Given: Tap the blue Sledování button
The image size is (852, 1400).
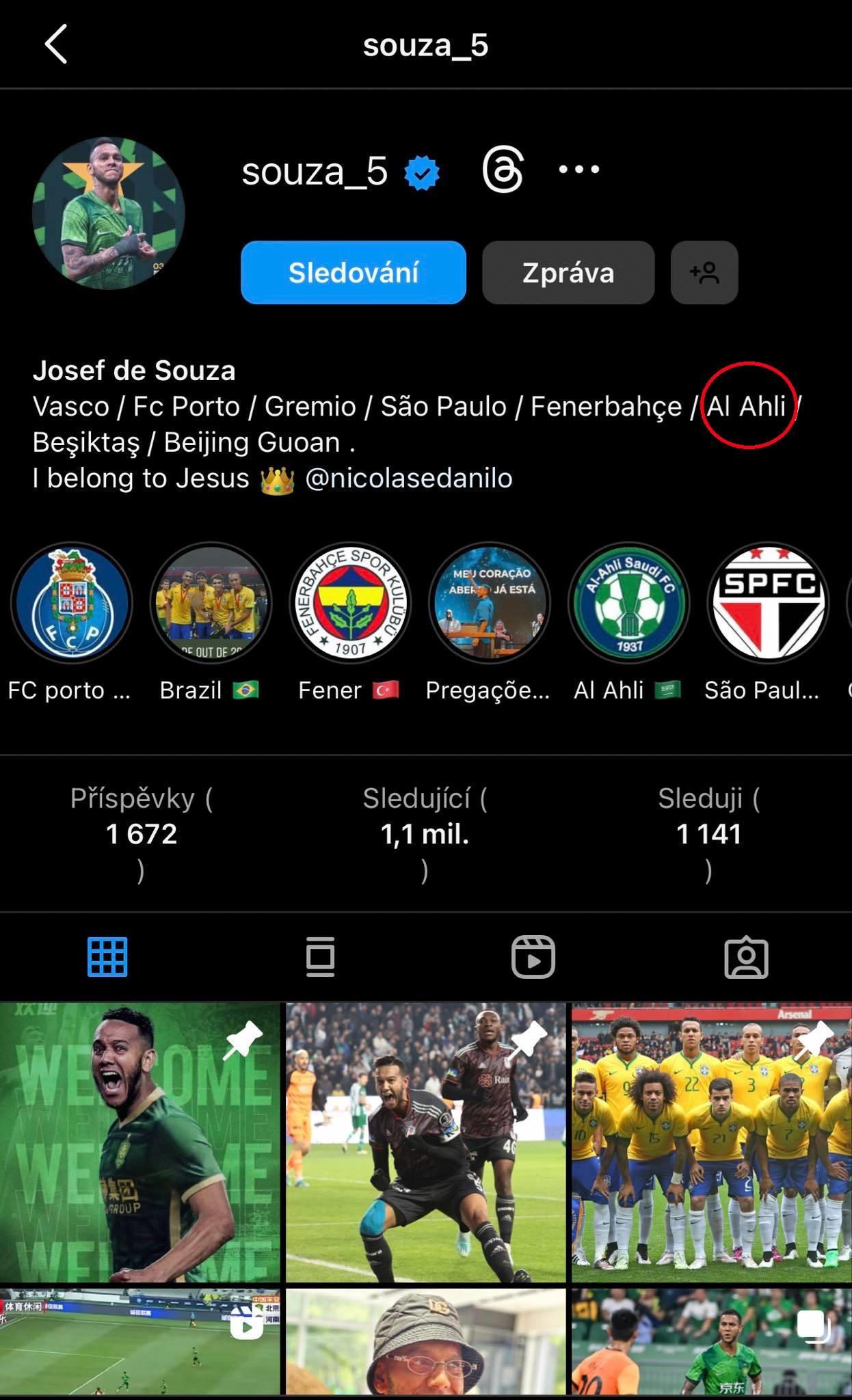Looking at the screenshot, I should coord(353,273).
